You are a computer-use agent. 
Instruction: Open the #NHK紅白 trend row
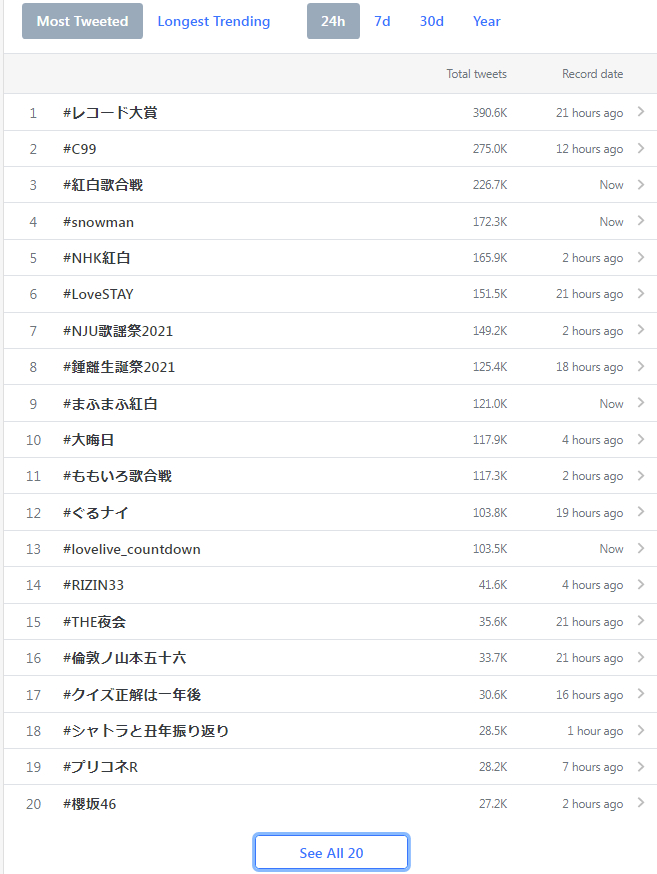coord(97,258)
